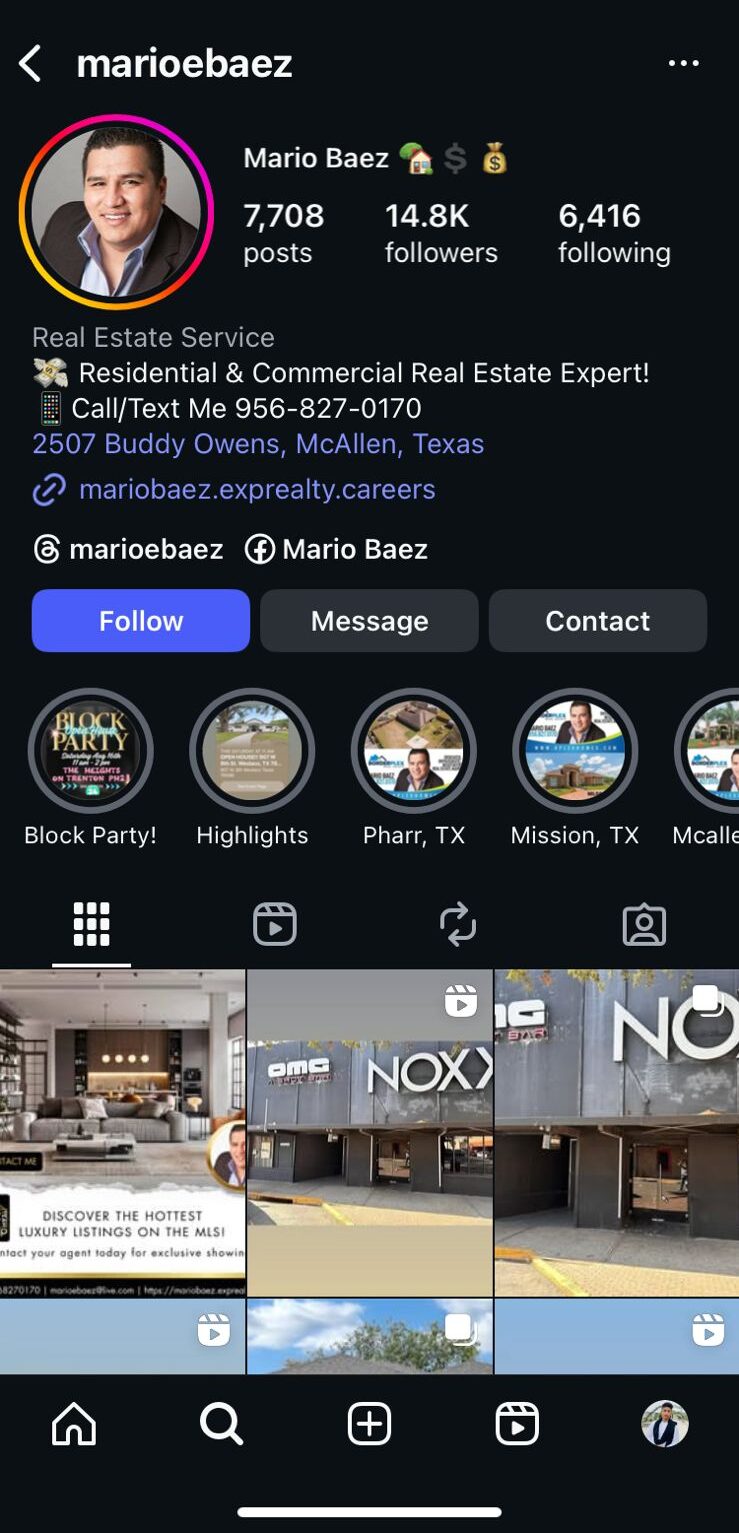Open the Block Party! highlight
The width and height of the screenshot is (739, 1533).
[x=90, y=751]
